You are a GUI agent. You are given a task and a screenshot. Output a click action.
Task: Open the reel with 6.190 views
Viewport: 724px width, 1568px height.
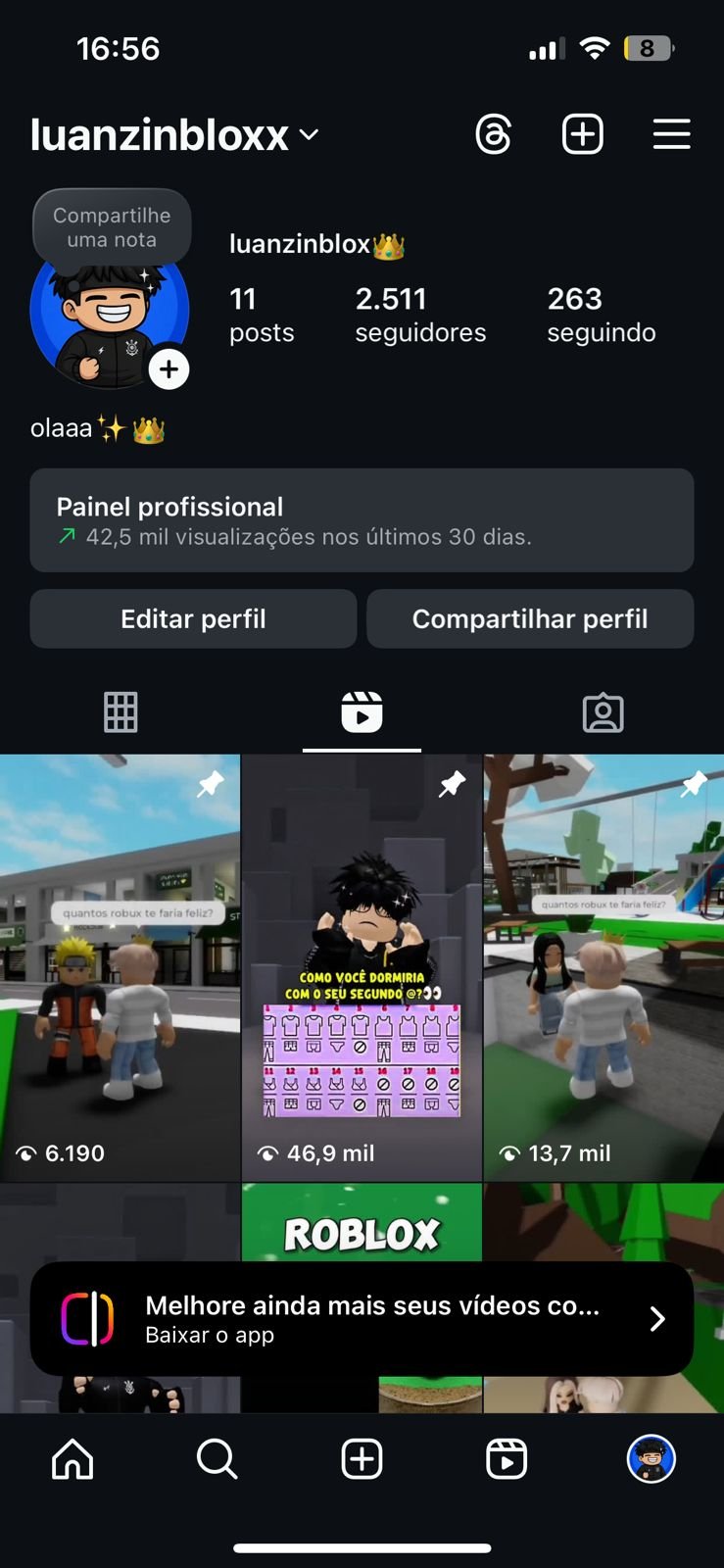pos(120,967)
